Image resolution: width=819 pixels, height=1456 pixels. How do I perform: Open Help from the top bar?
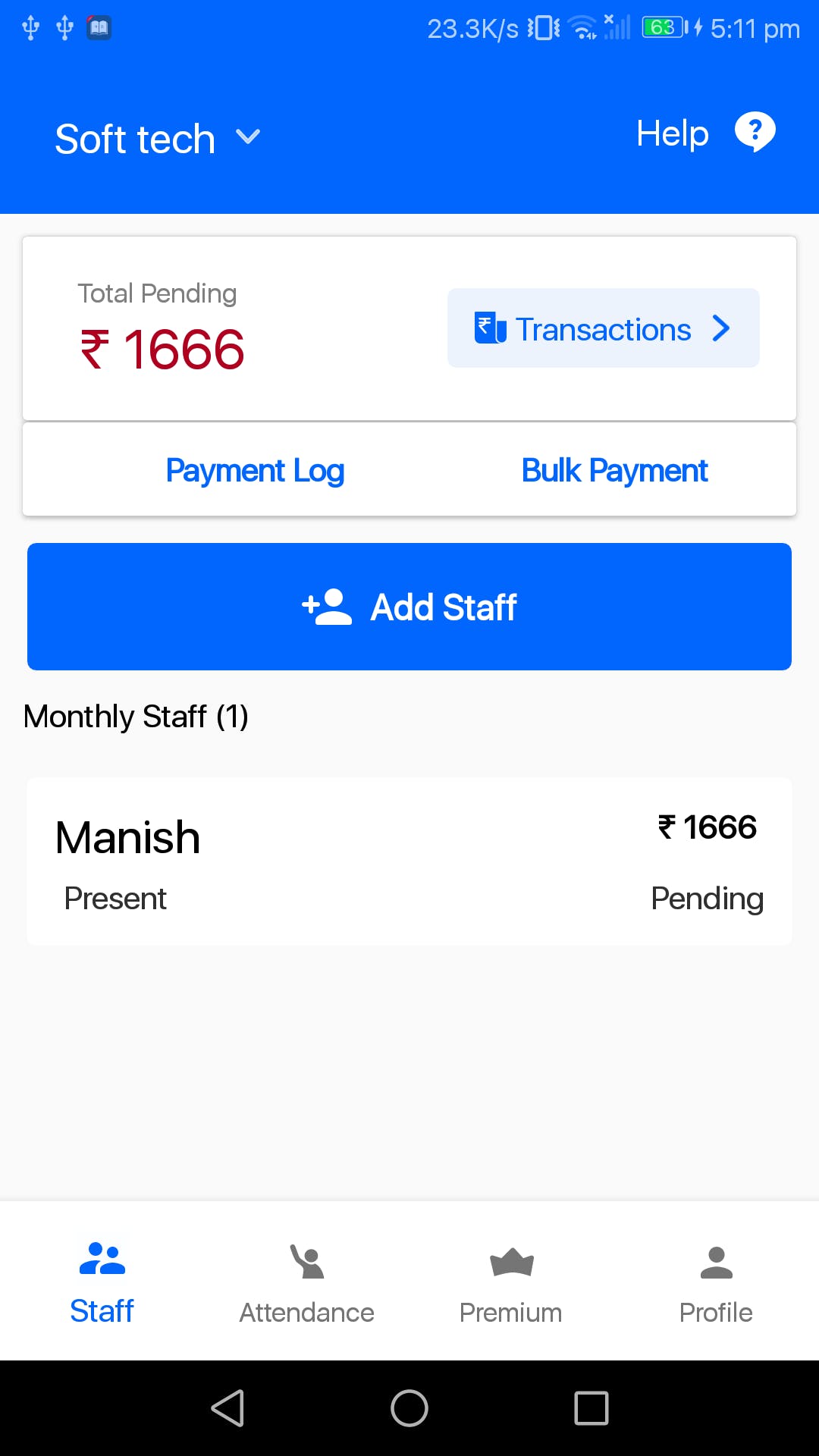click(705, 133)
